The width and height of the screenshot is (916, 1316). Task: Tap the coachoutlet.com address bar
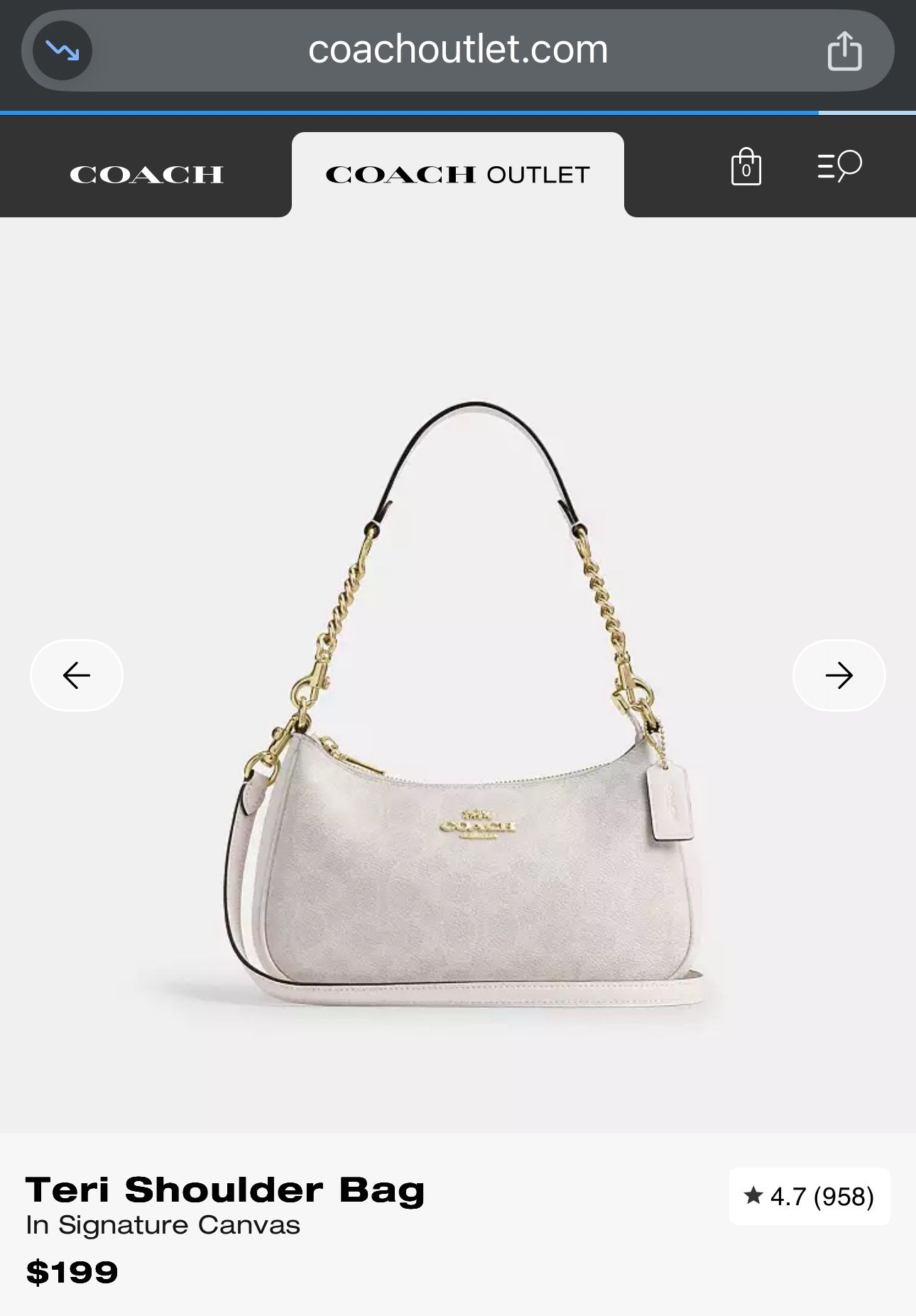click(458, 50)
